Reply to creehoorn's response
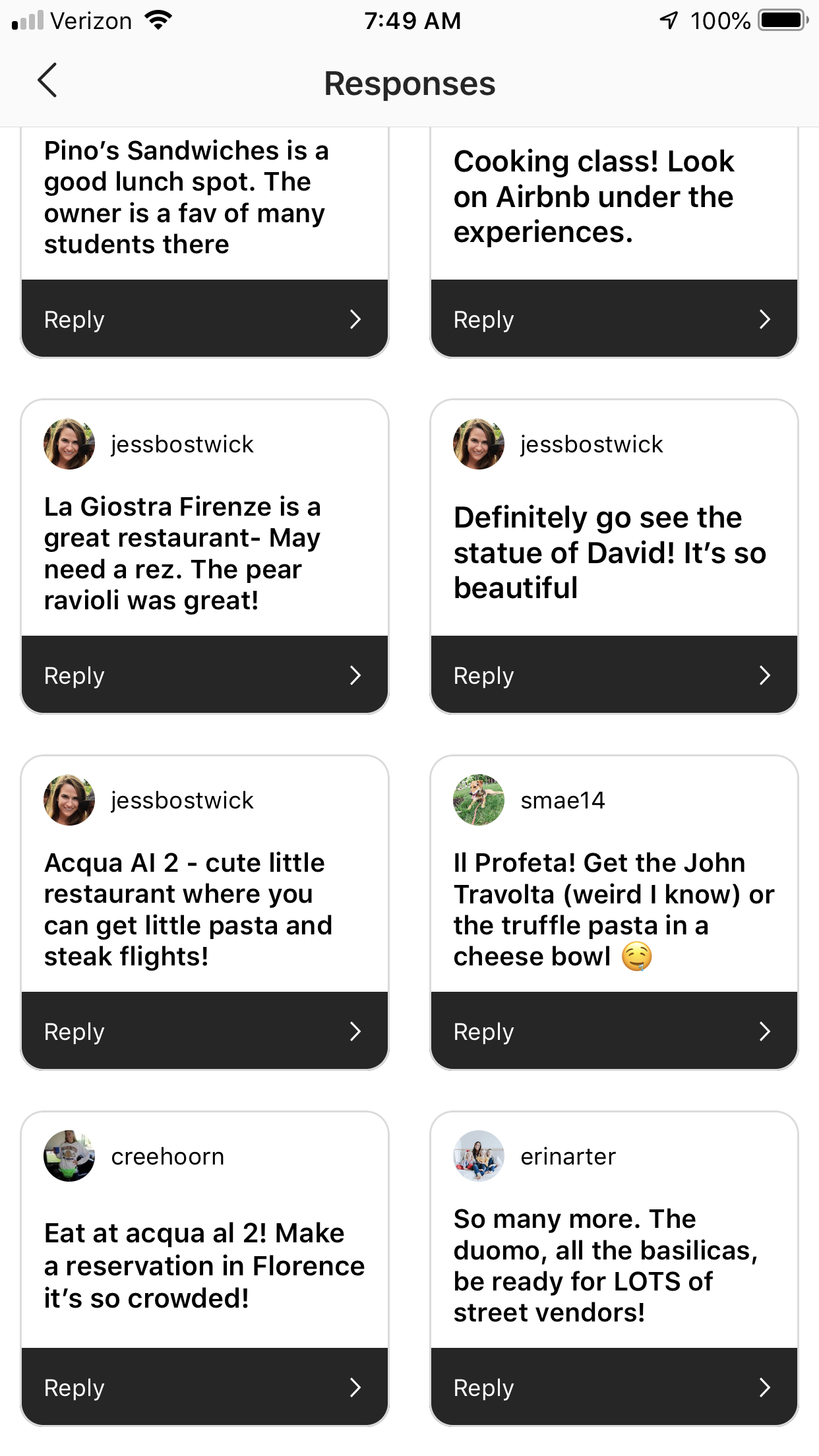The width and height of the screenshot is (819, 1456). (204, 1387)
